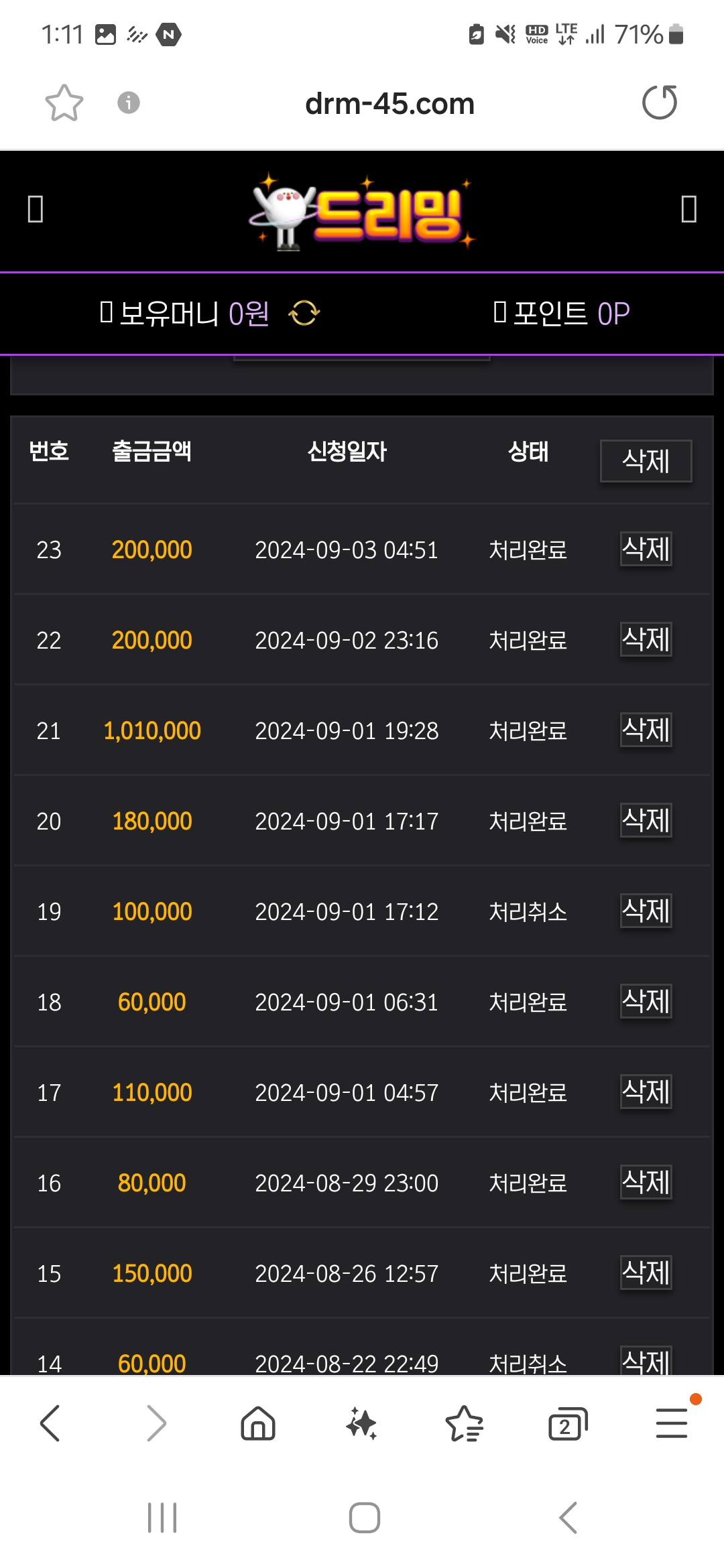Image resolution: width=724 pixels, height=1568 pixels.
Task: Go back to the previous page in browser
Action: point(50,1423)
